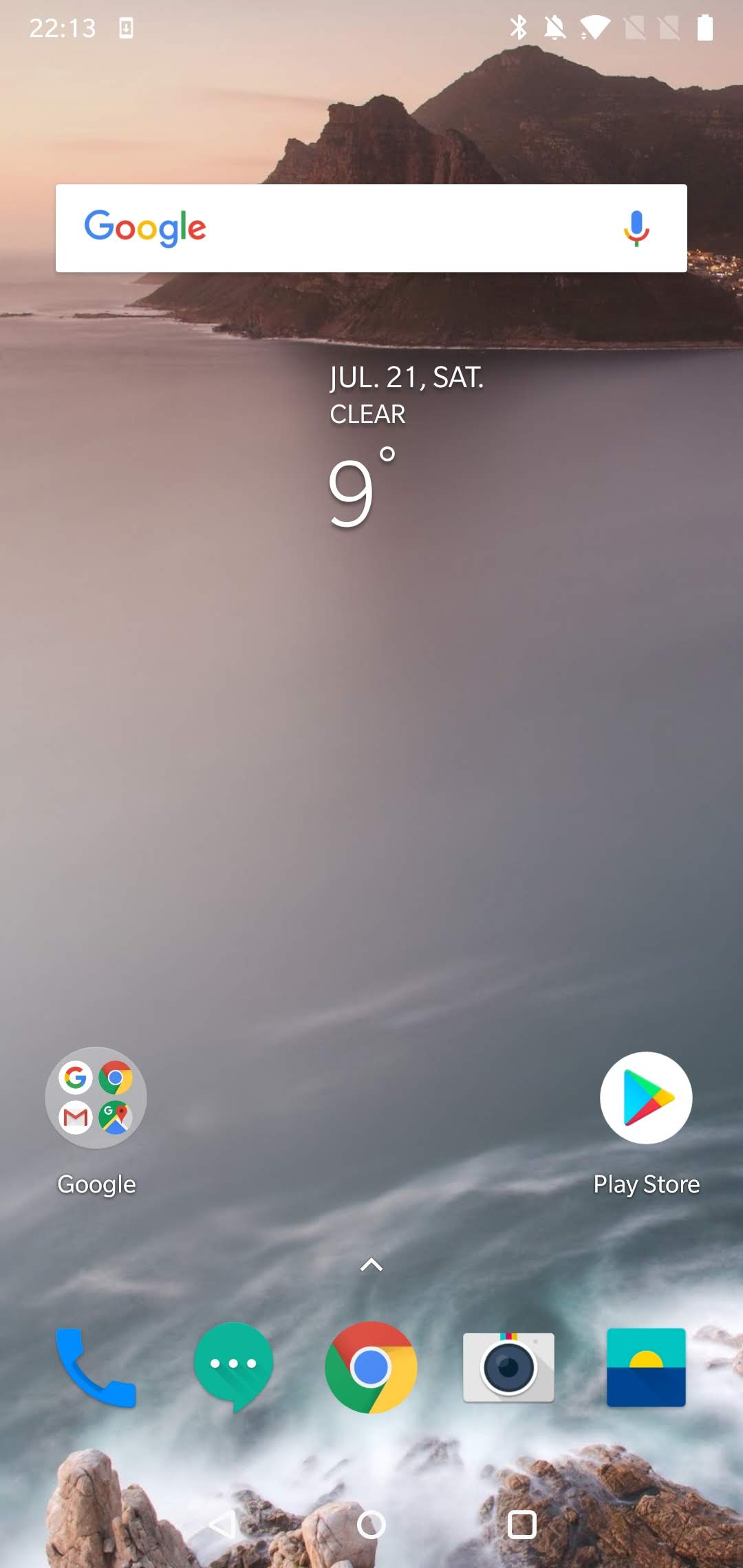The height and width of the screenshot is (1568, 743).
Task: Open the Phone dialer app
Action: click(x=96, y=1367)
